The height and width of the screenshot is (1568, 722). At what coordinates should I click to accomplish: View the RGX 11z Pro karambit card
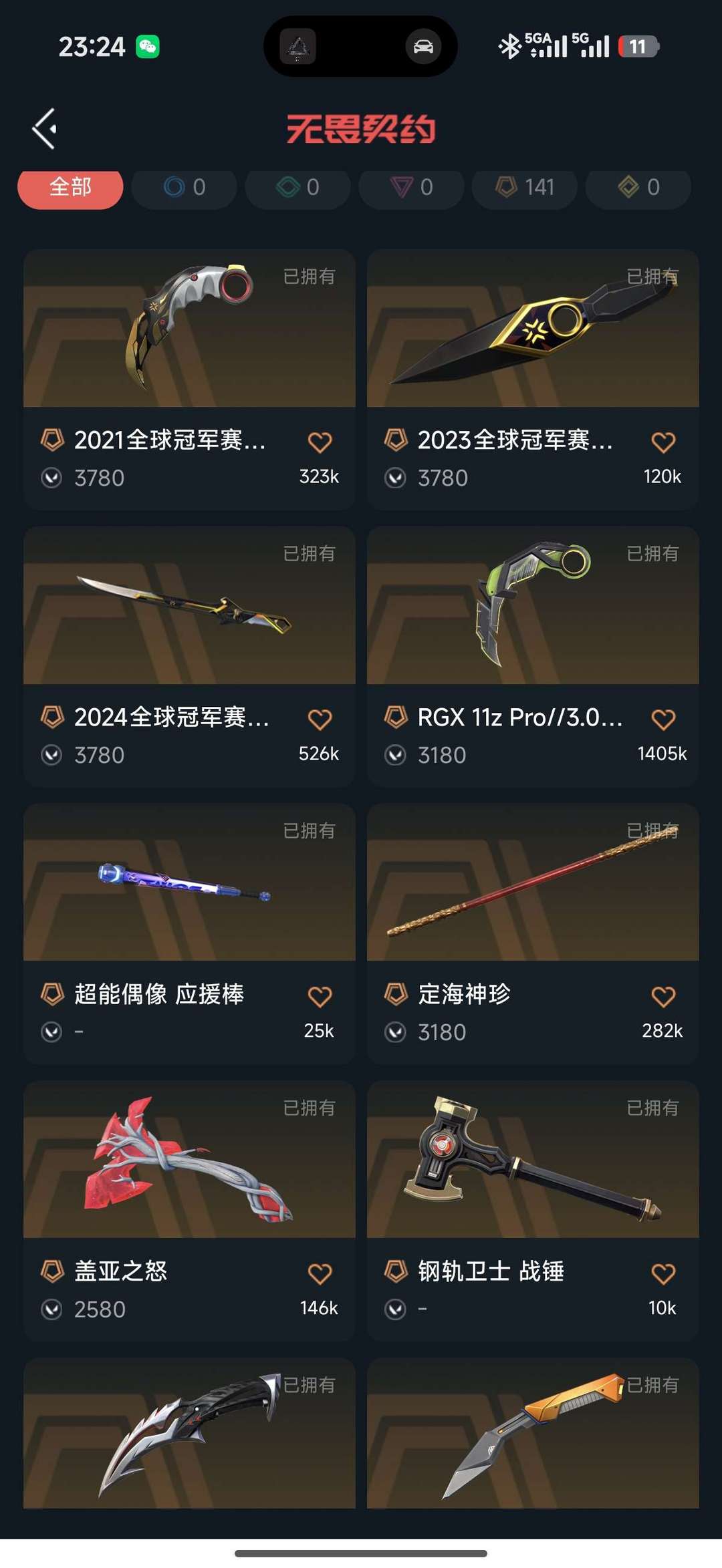(533, 606)
